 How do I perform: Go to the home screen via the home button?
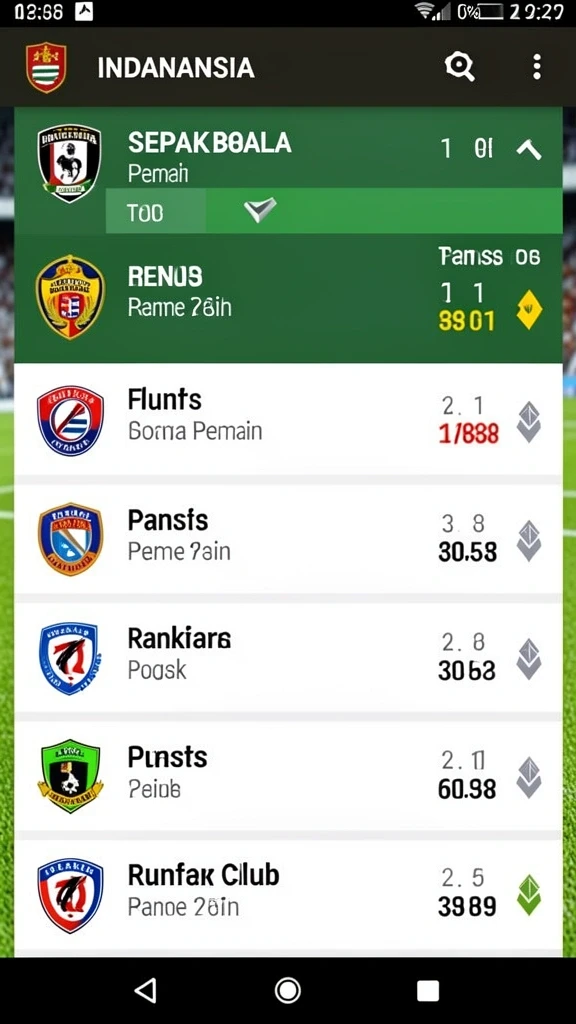point(287,991)
